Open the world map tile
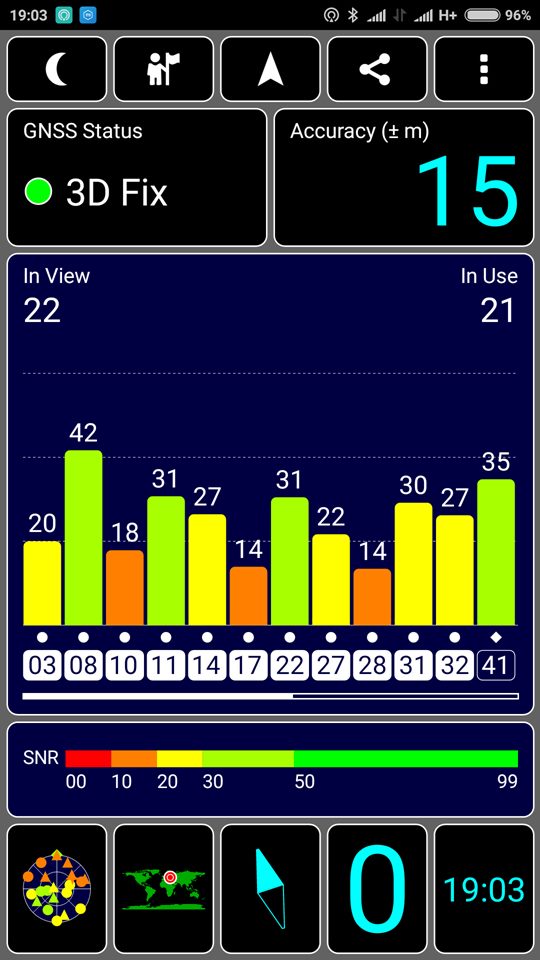This screenshot has width=540, height=960. (x=163, y=888)
